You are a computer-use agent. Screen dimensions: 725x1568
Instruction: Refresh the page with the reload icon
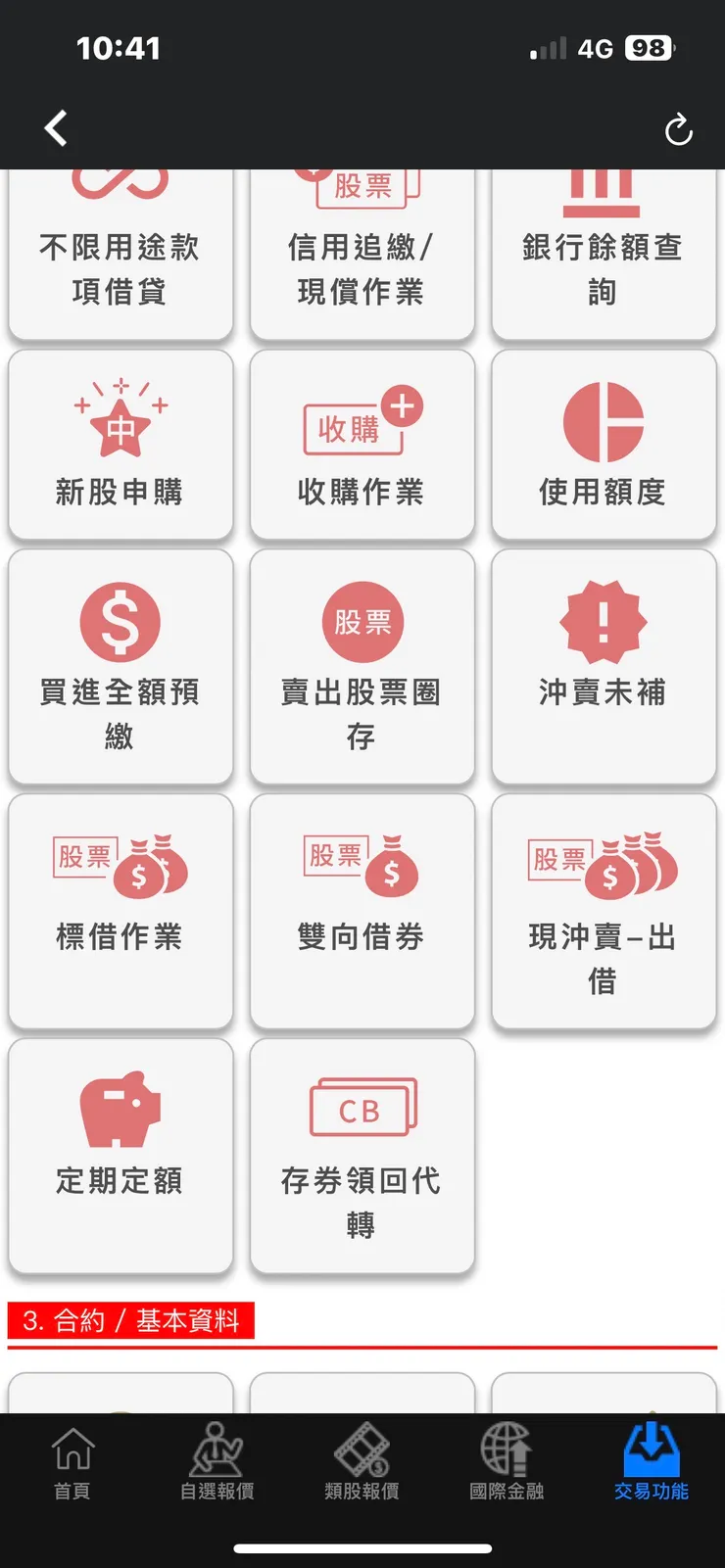pos(678,128)
